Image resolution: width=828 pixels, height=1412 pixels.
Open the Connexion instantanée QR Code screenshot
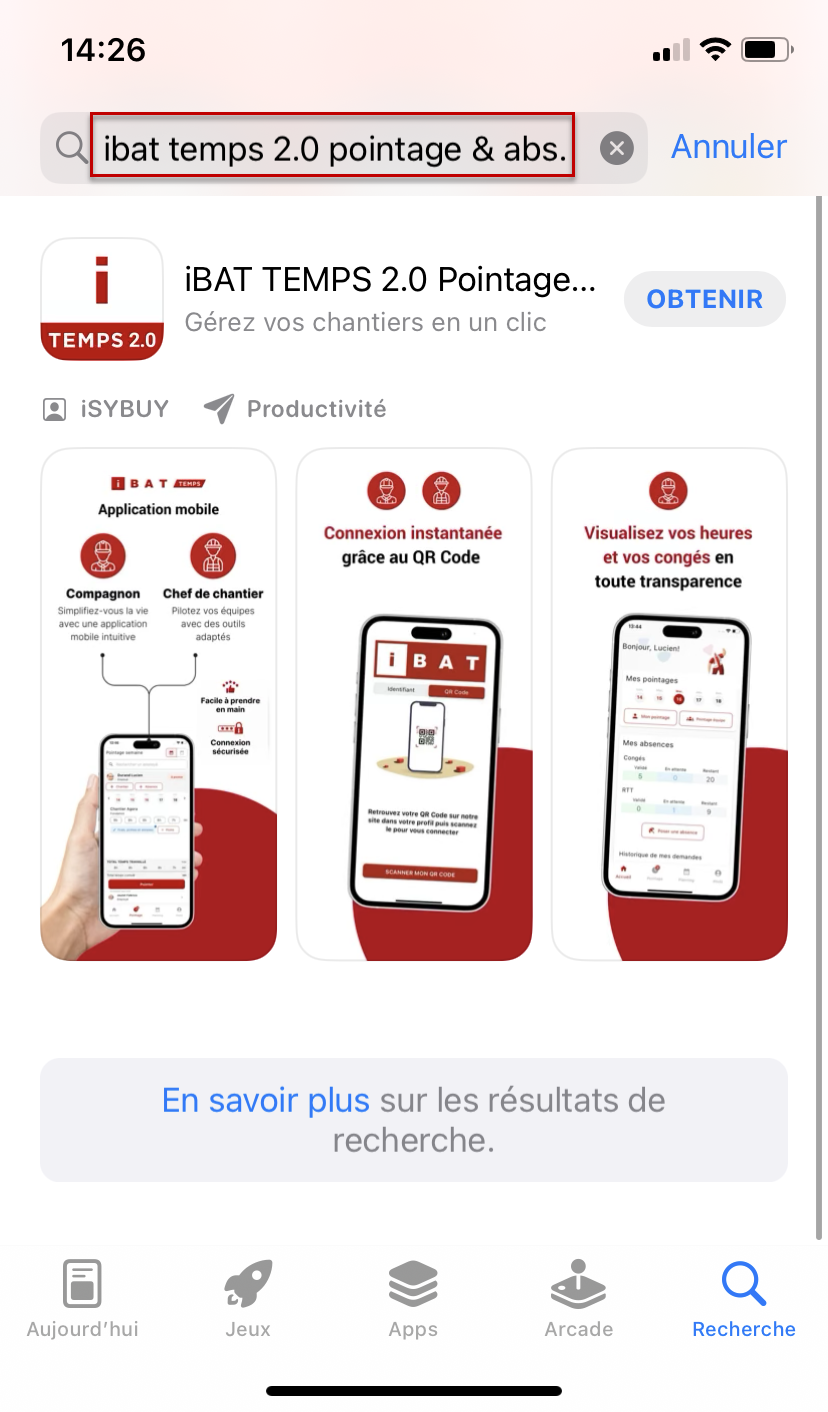(414, 705)
